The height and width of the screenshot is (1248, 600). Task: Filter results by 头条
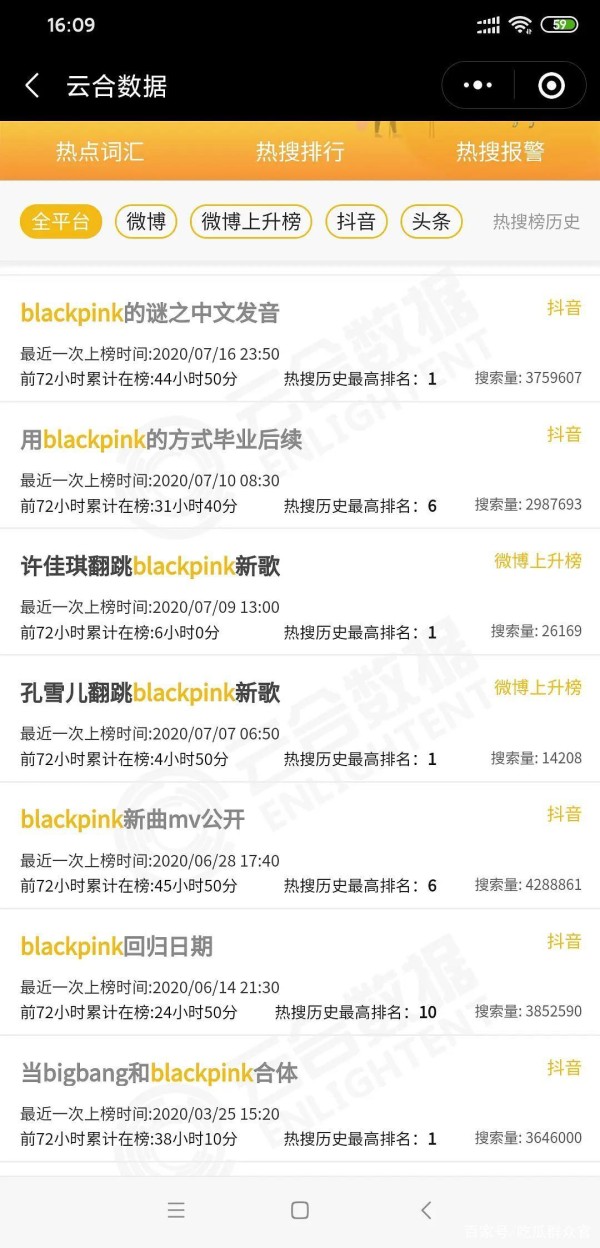coord(431,222)
